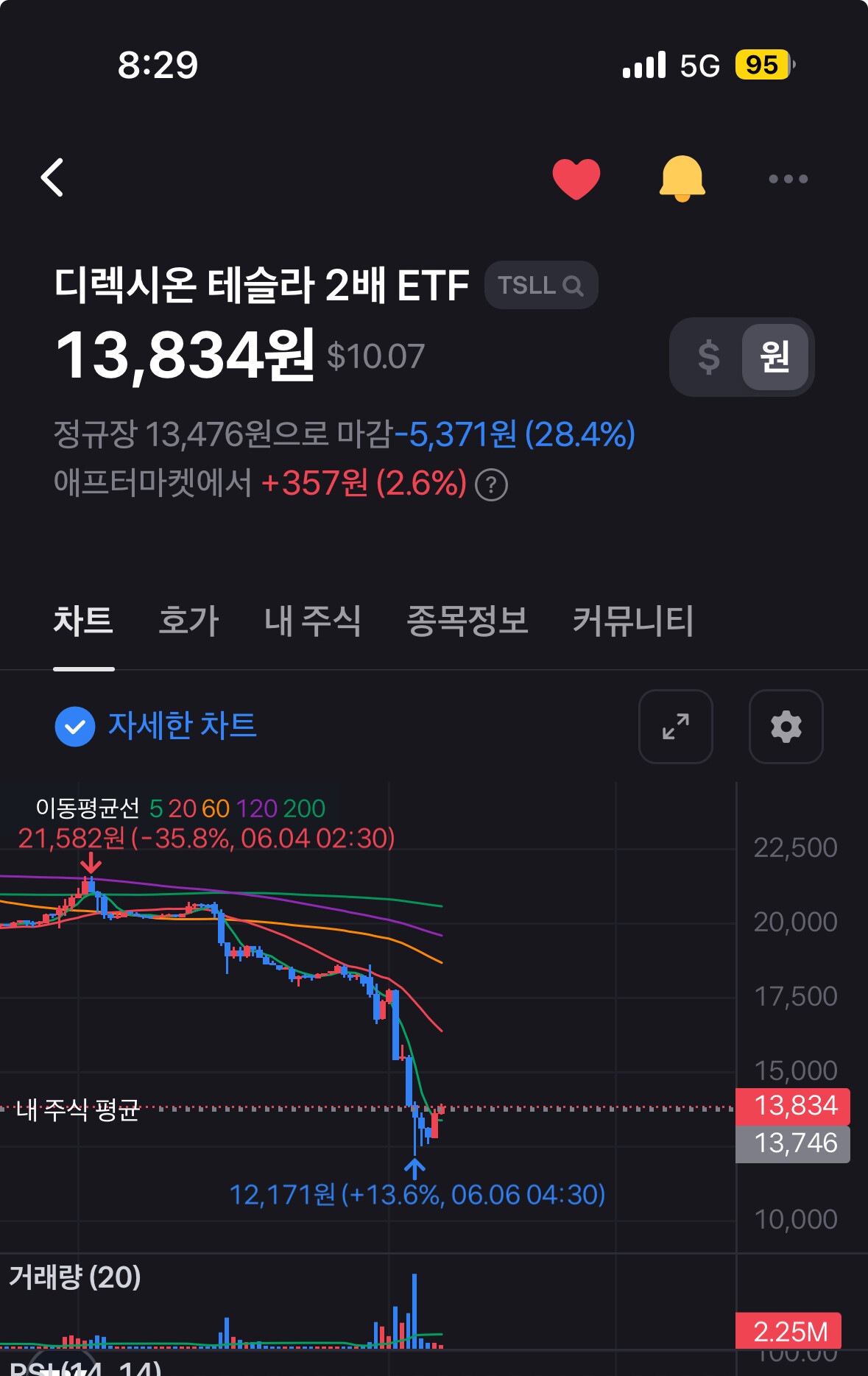Open the 내 주식 tab

pyautogui.click(x=313, y=621)
